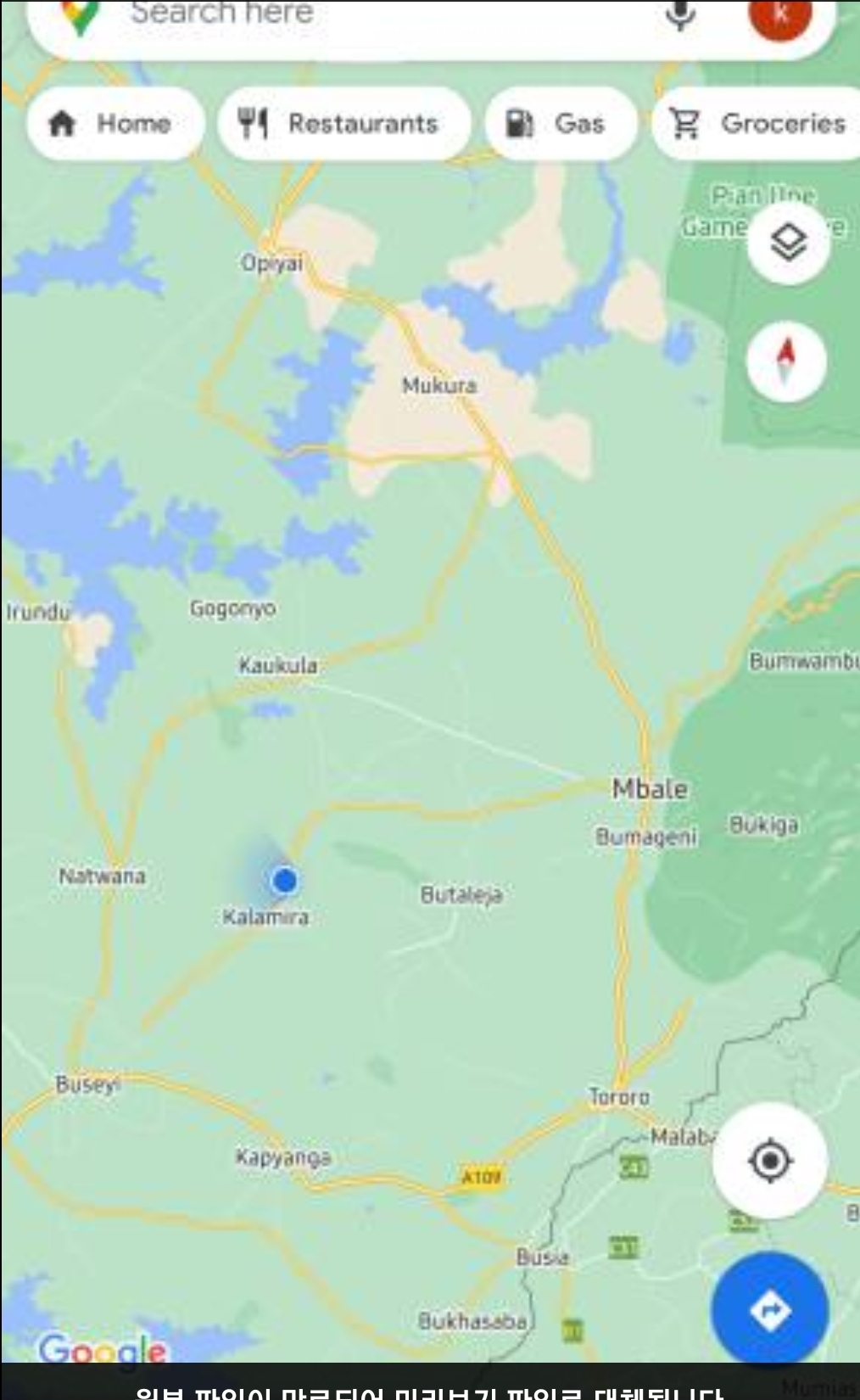Select the Home chip
The height and width of the screenshot is (1400, 860).
coord(115,124)
